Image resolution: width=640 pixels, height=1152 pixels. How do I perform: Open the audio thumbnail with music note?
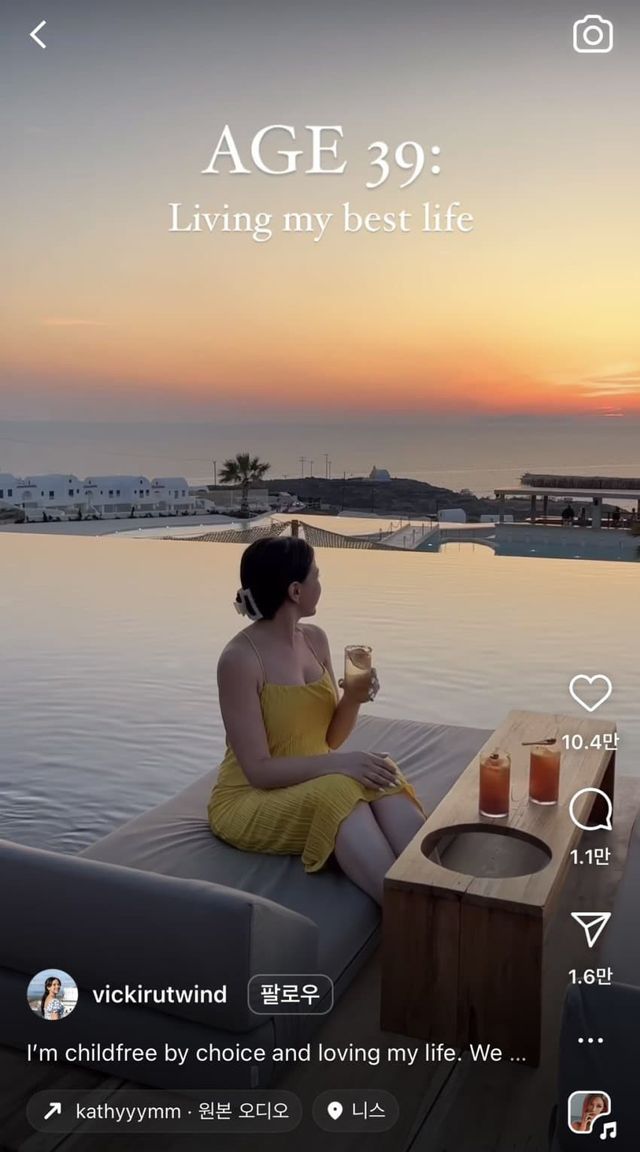click(x=590, y=1112)
